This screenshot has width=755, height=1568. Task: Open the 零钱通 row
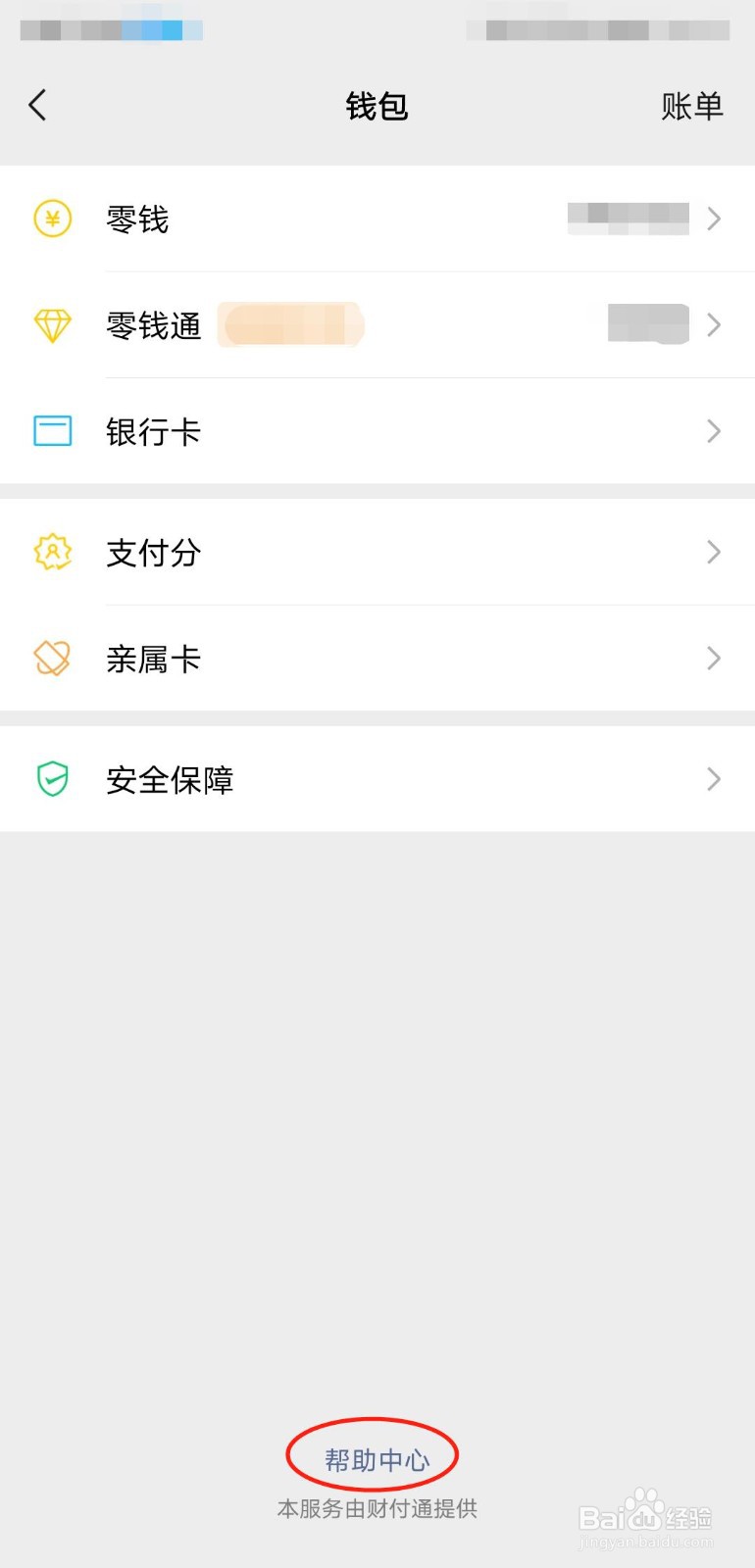pos(377,324)
